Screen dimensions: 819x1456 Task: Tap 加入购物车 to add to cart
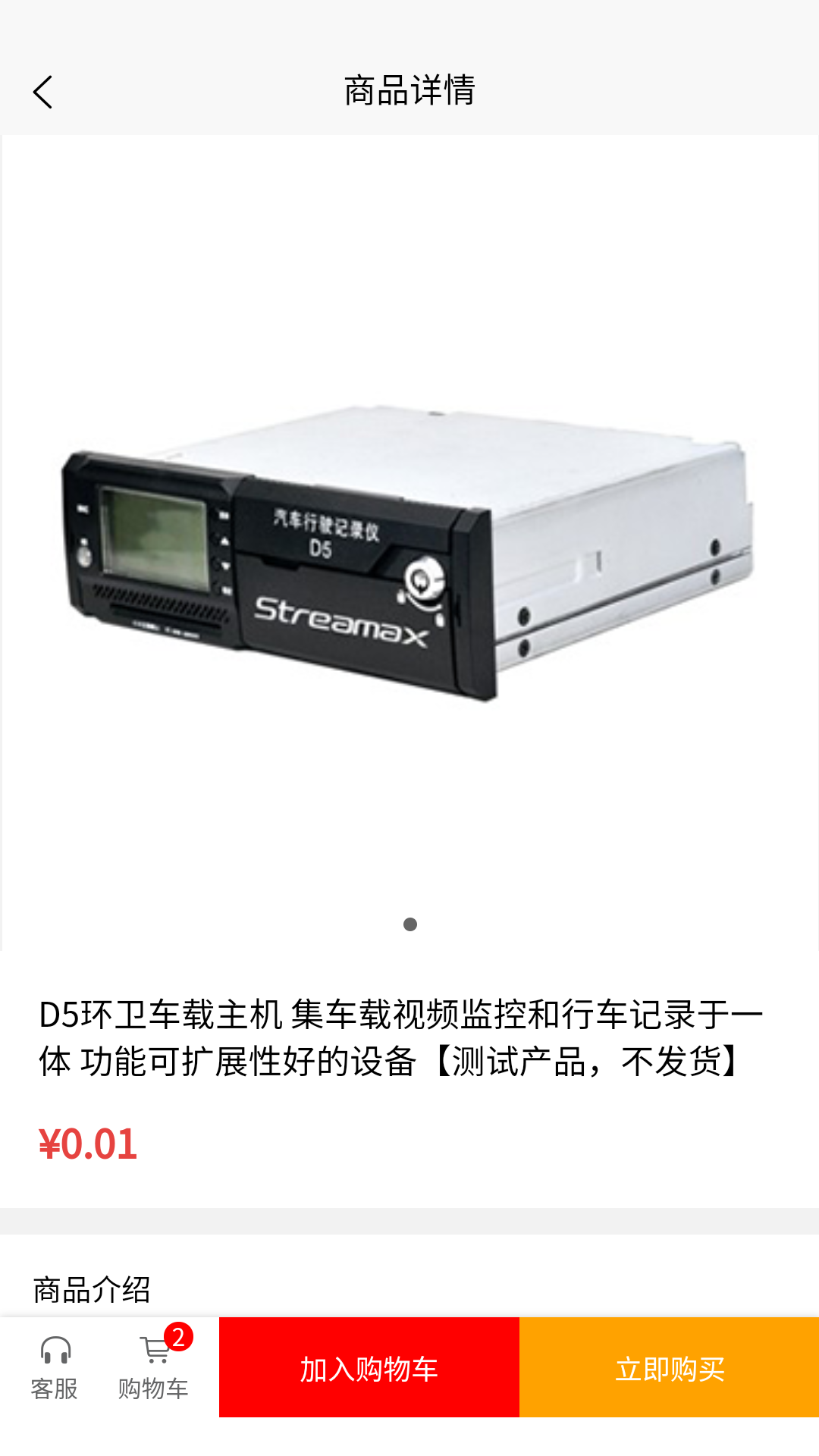(369, 1368)
